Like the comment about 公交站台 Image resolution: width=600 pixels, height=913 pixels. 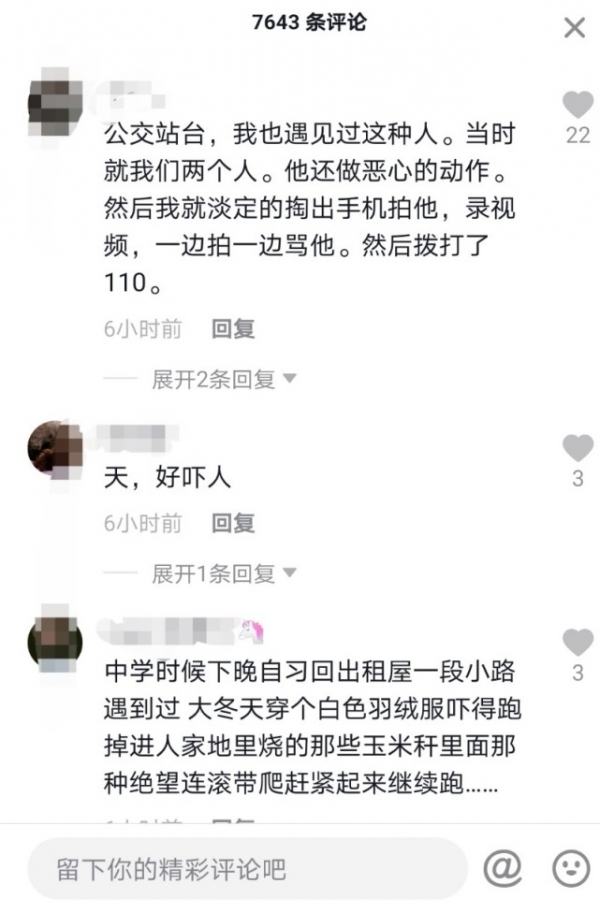pyautogui.click(x=577, y=105)
